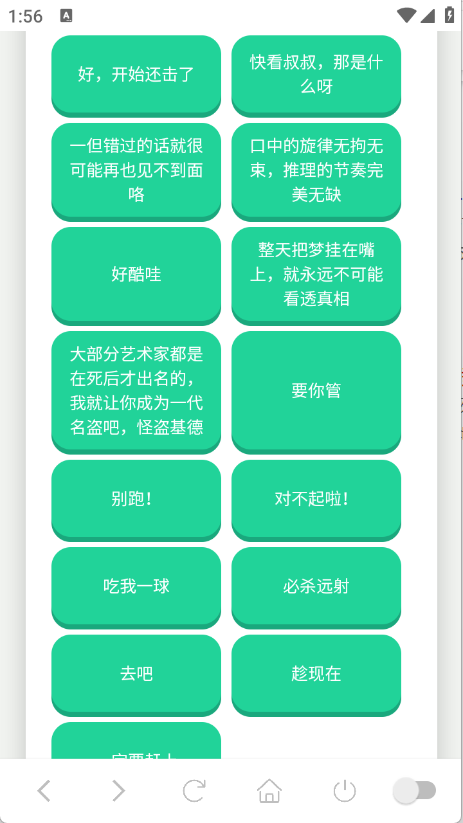Tap the 整天把梦挂在嘴上 button

316,276
